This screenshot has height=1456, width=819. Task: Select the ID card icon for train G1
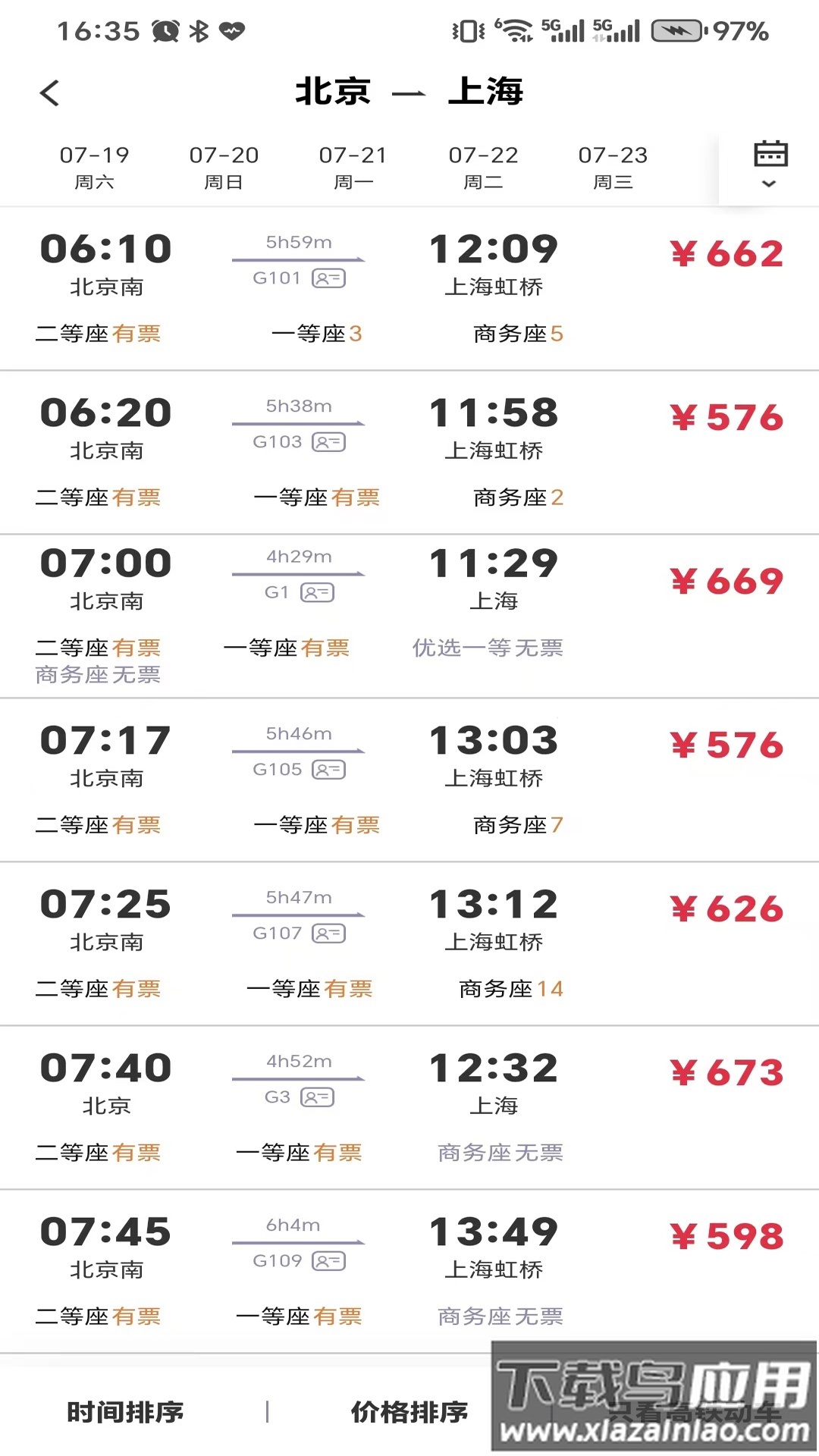pyautogui.click(x=317, y=592)
